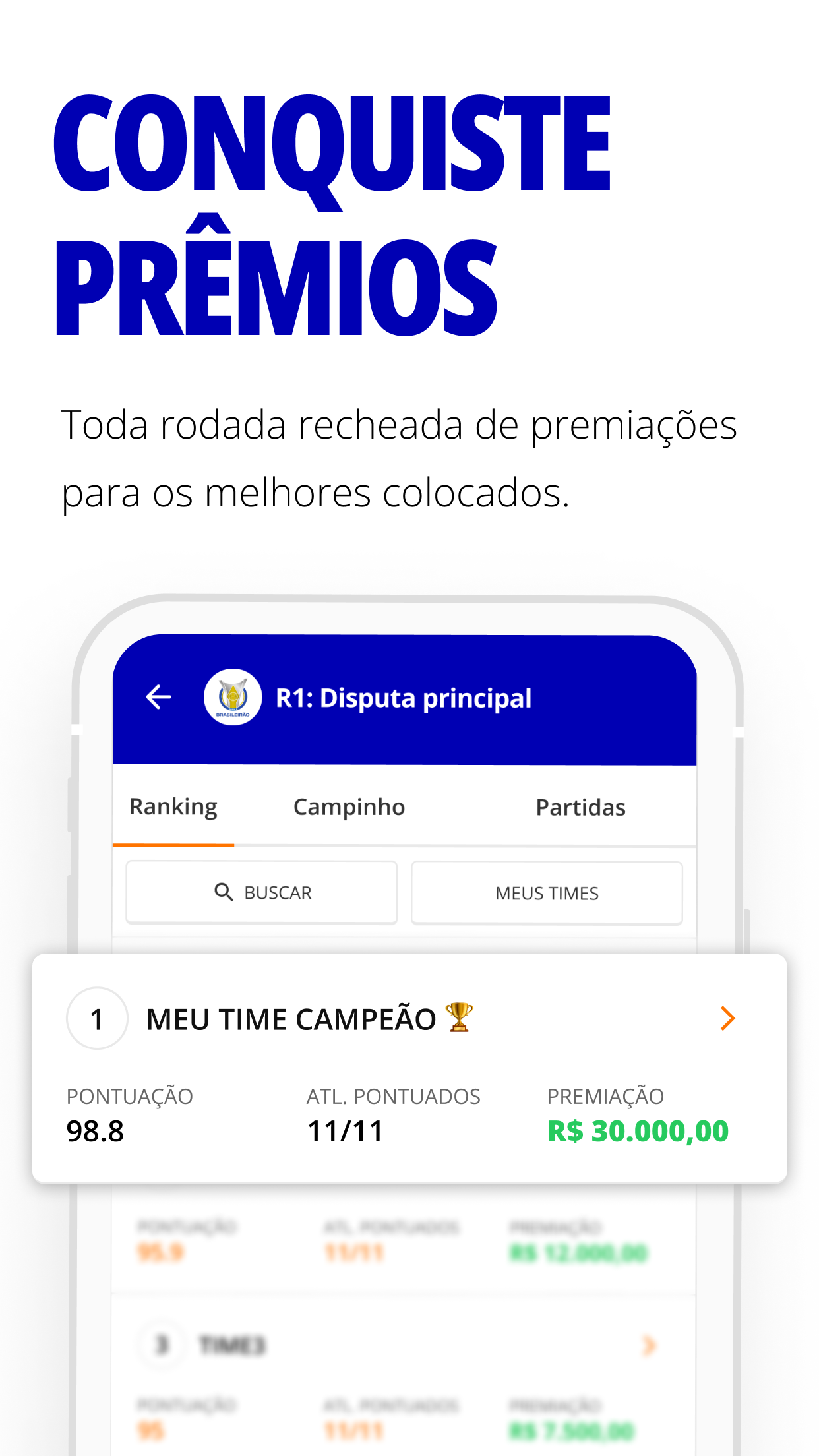Image resolution: width=819 pixels, height=1456 pixels.
Task: Click the magnifier search icon
Action: (224, 892)
